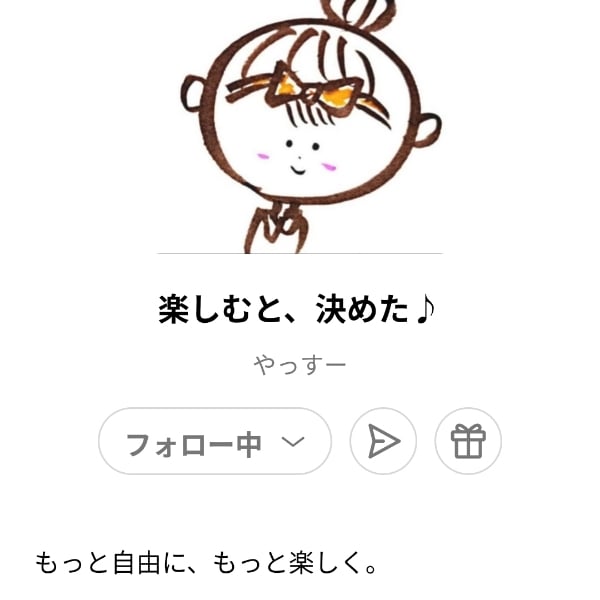Send a gift with the gift icon

click(468, 441)
